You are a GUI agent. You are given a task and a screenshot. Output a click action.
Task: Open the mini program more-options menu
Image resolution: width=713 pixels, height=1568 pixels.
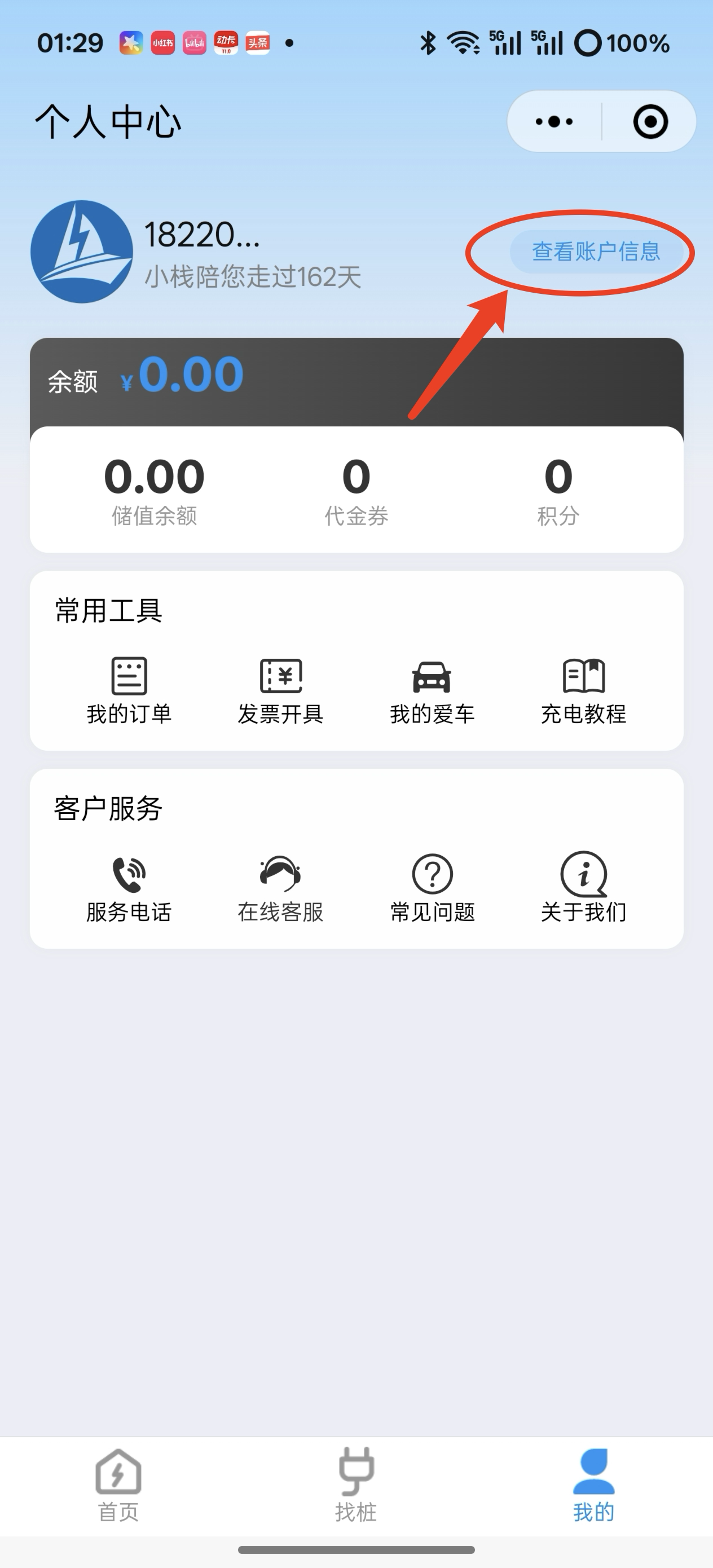(x=553, y=122)
